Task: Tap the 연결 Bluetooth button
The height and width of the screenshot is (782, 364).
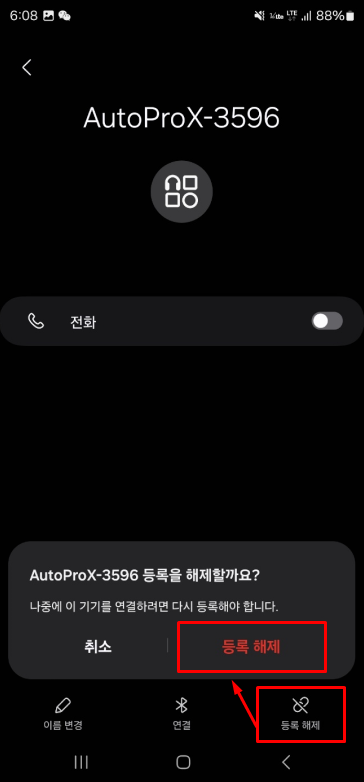Action: [182, 715]
